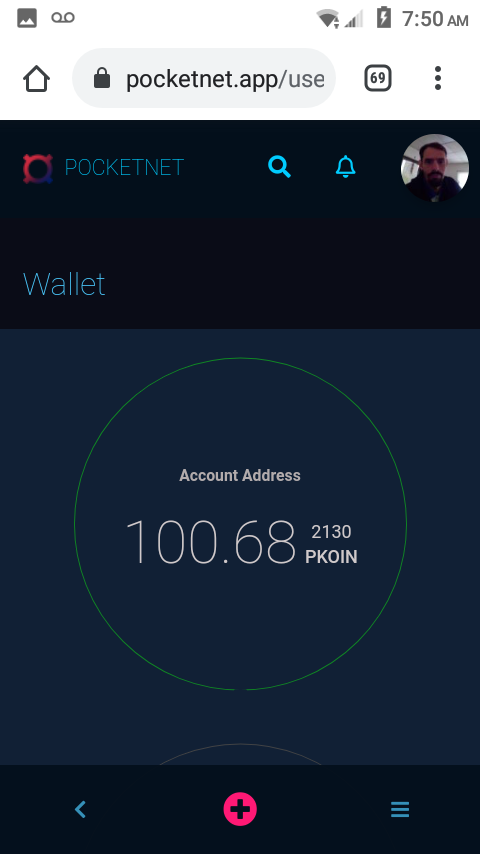
Task: Focus the pocketnet.app address bar
Action: click(x=204, y=78)
